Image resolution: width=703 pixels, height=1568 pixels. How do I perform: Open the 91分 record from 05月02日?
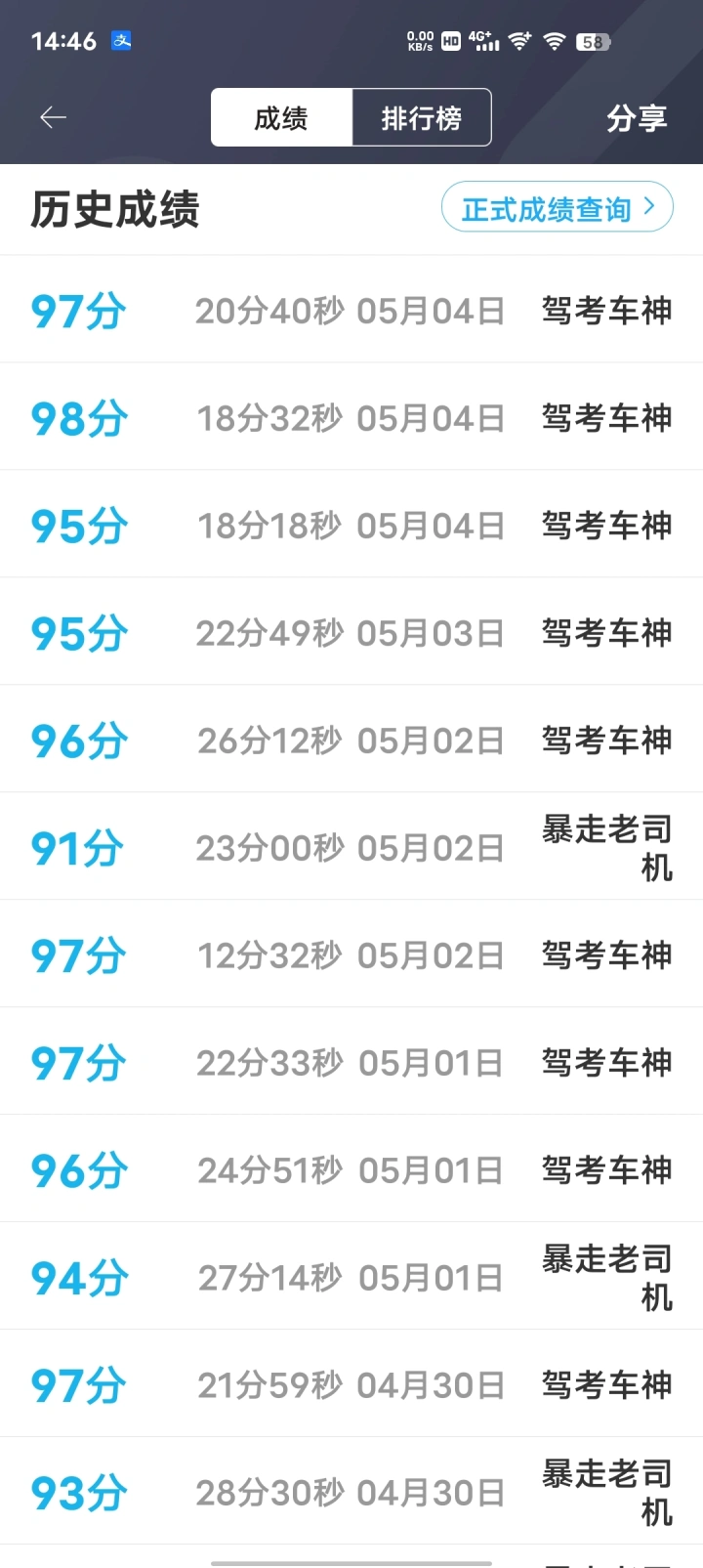click(x=351, y=847)
